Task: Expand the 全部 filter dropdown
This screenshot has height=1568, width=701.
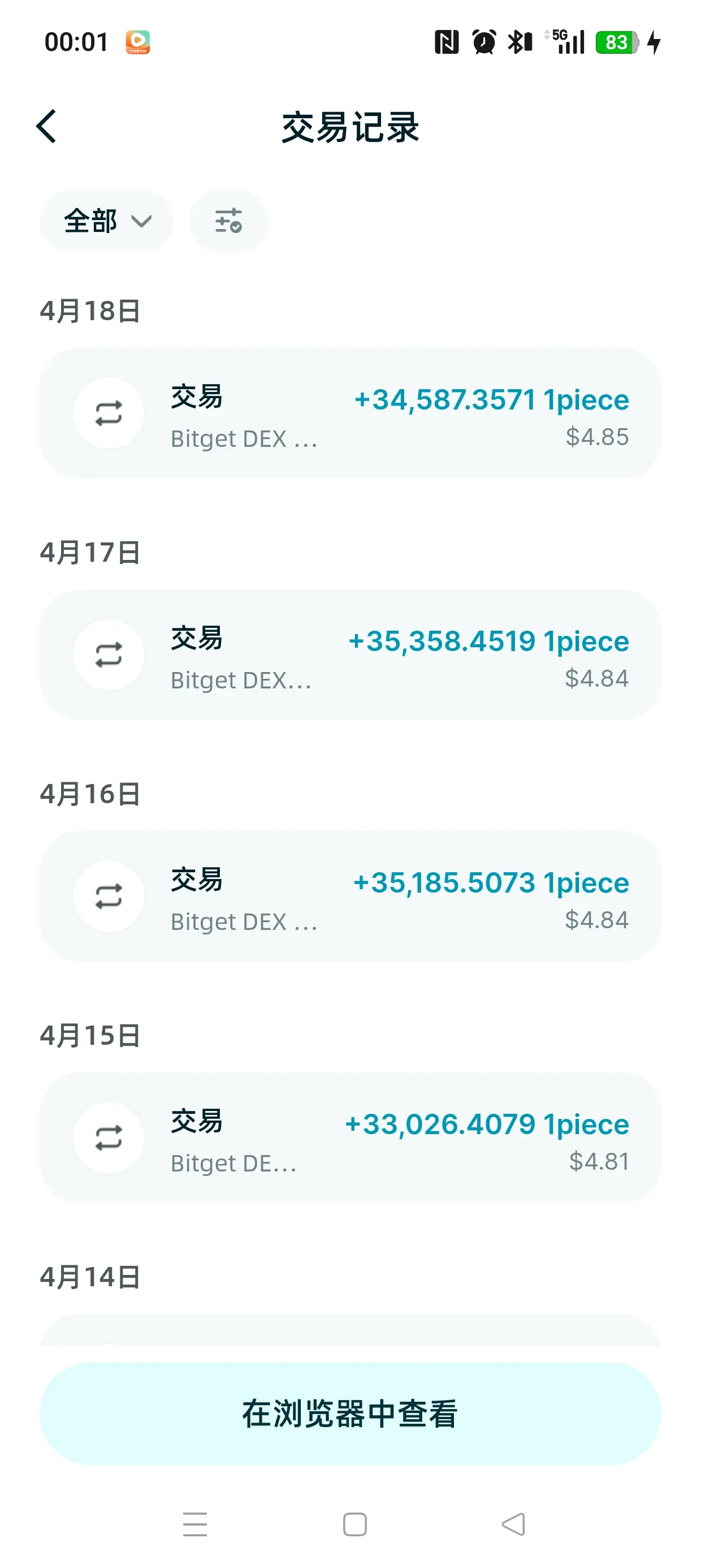Action: (106, 221)
